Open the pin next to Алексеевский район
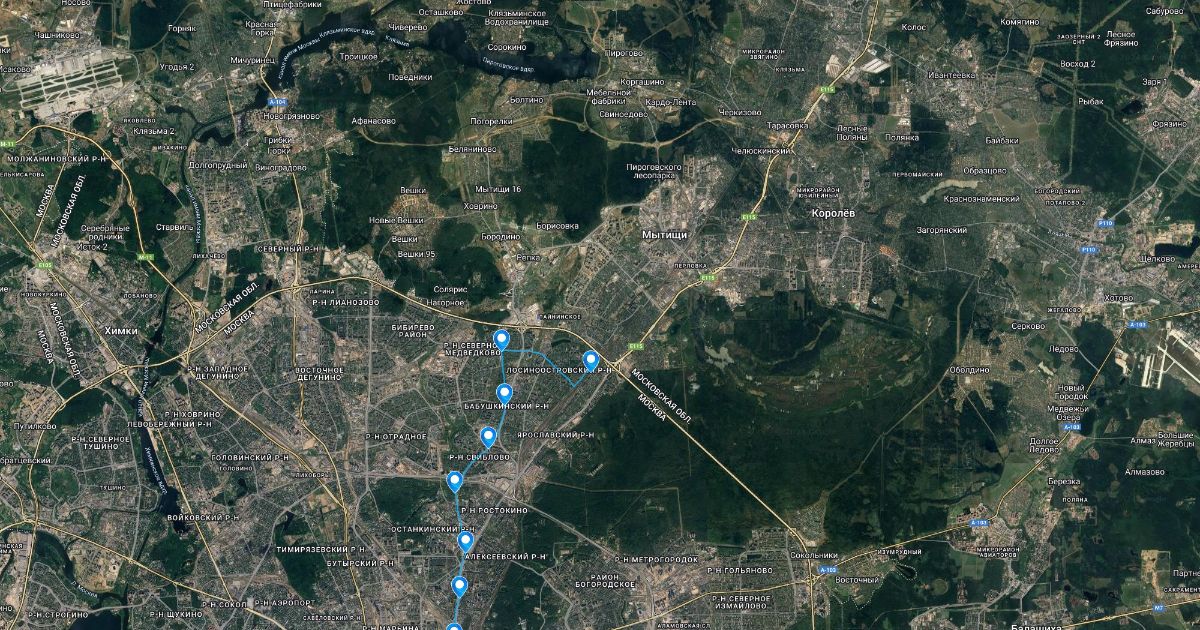1200x630 pixels. point(465,541)
